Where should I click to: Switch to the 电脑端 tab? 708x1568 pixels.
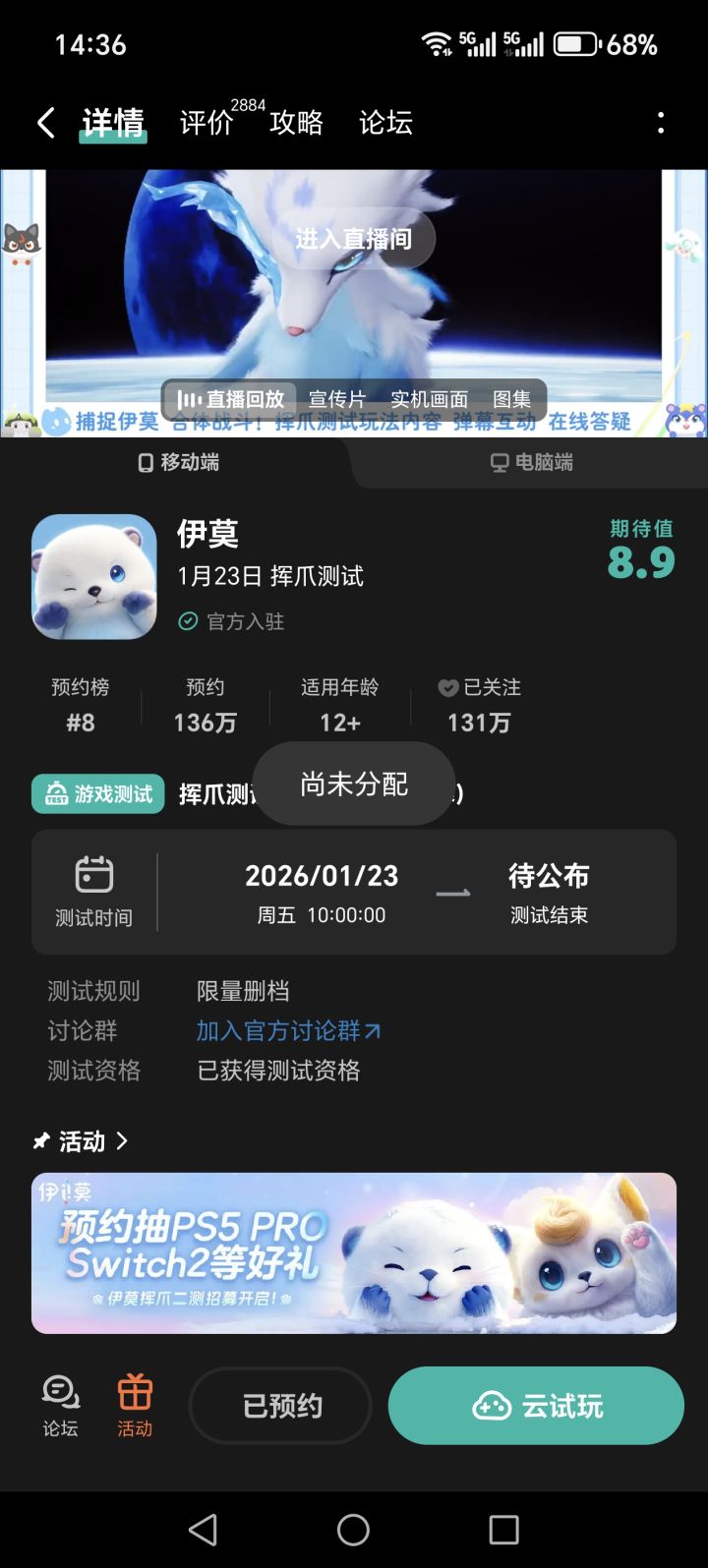[531, 462]
